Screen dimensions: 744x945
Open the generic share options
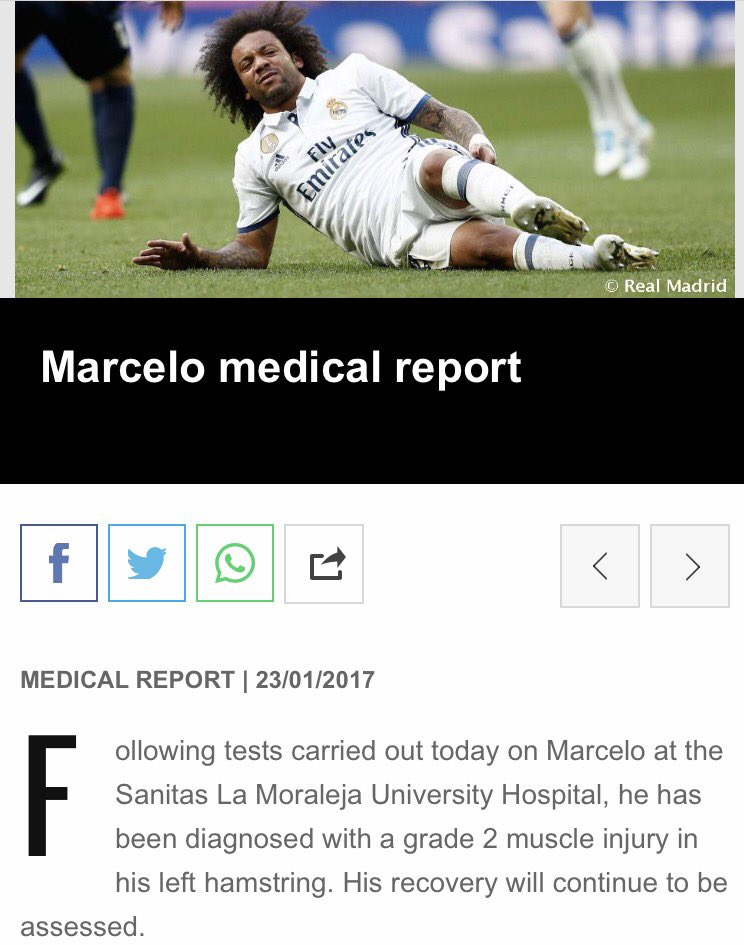tap(324, 564)
